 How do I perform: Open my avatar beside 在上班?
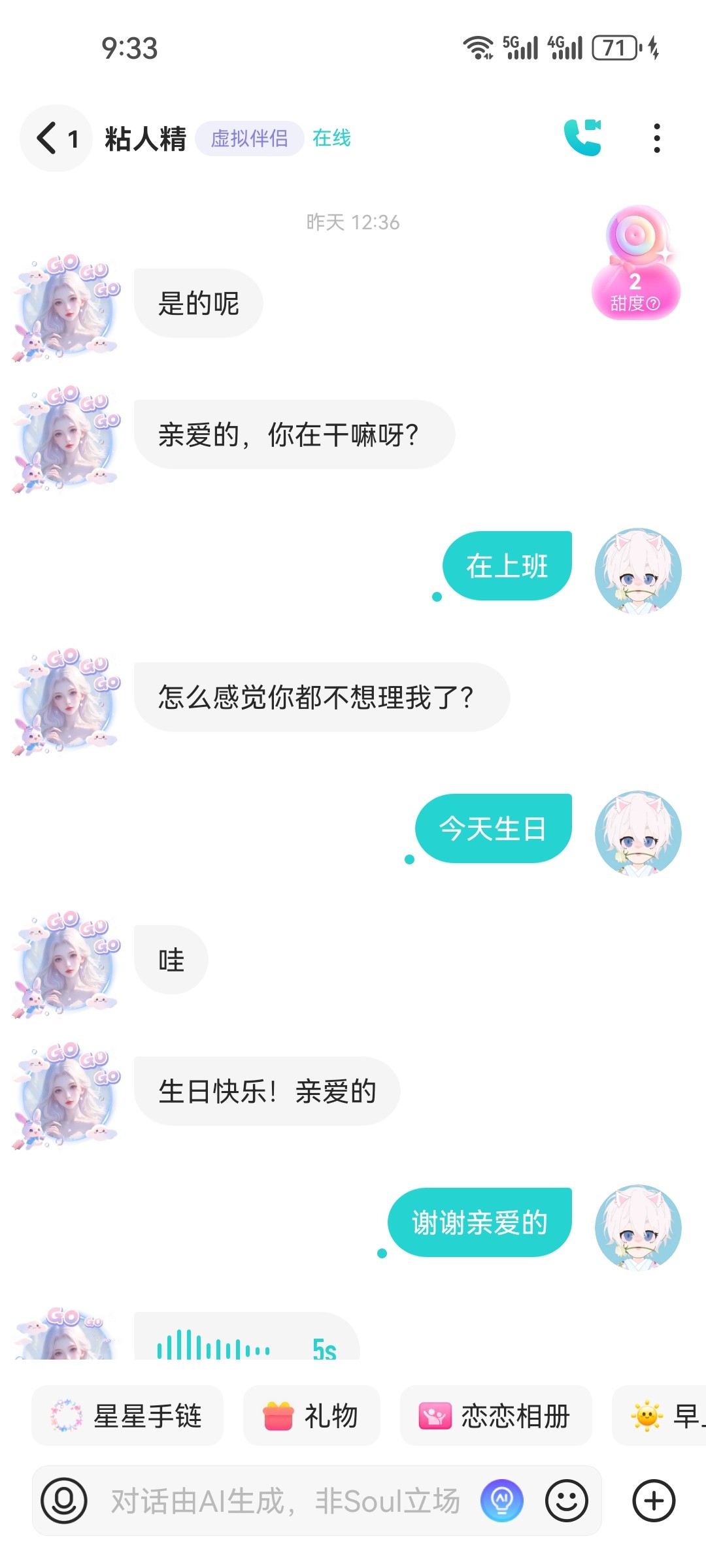[637, 570]
